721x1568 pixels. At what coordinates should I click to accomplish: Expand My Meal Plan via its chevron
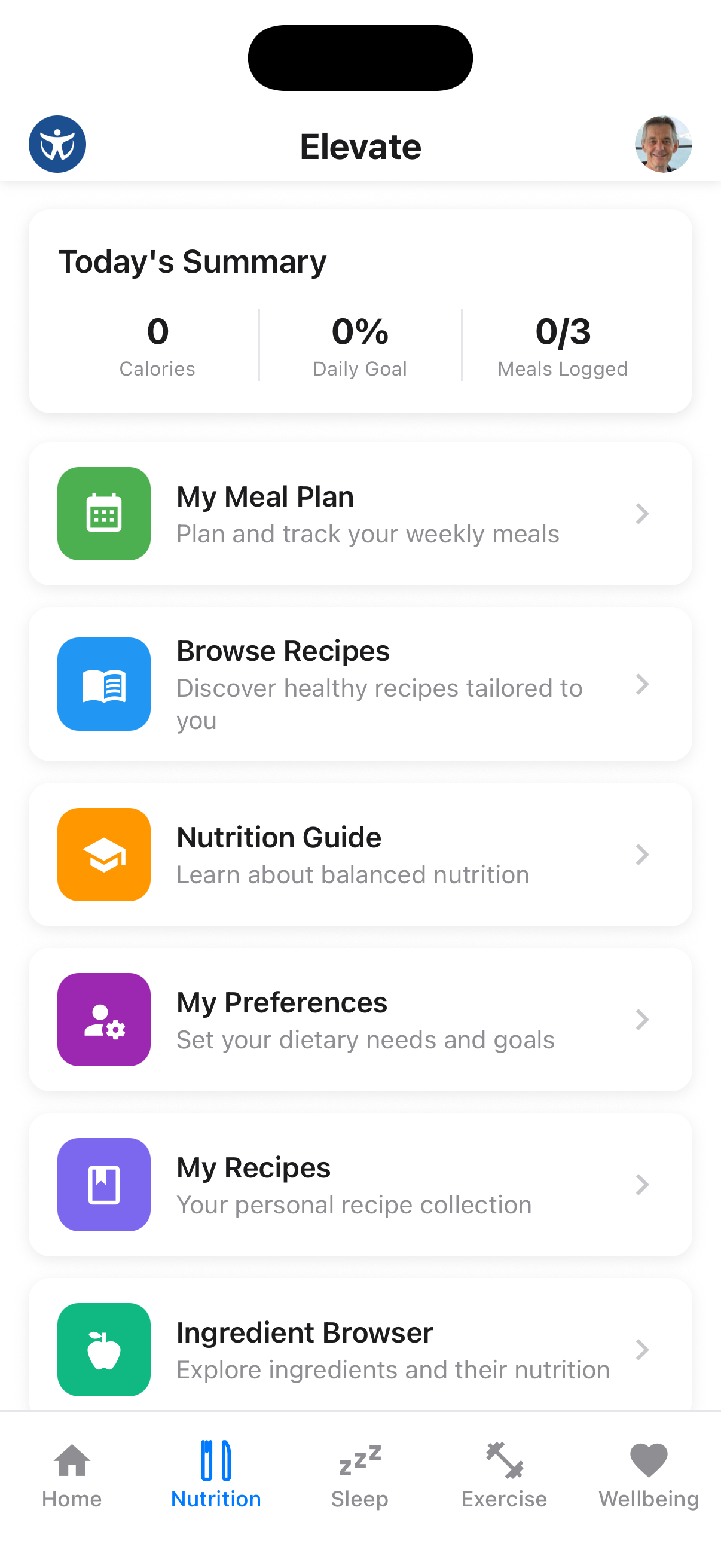(642, 513)
